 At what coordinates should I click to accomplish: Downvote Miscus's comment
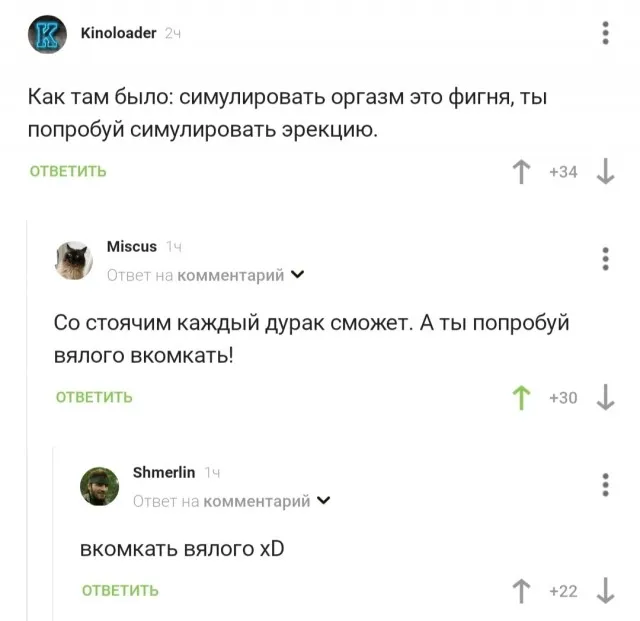point(605,398)
